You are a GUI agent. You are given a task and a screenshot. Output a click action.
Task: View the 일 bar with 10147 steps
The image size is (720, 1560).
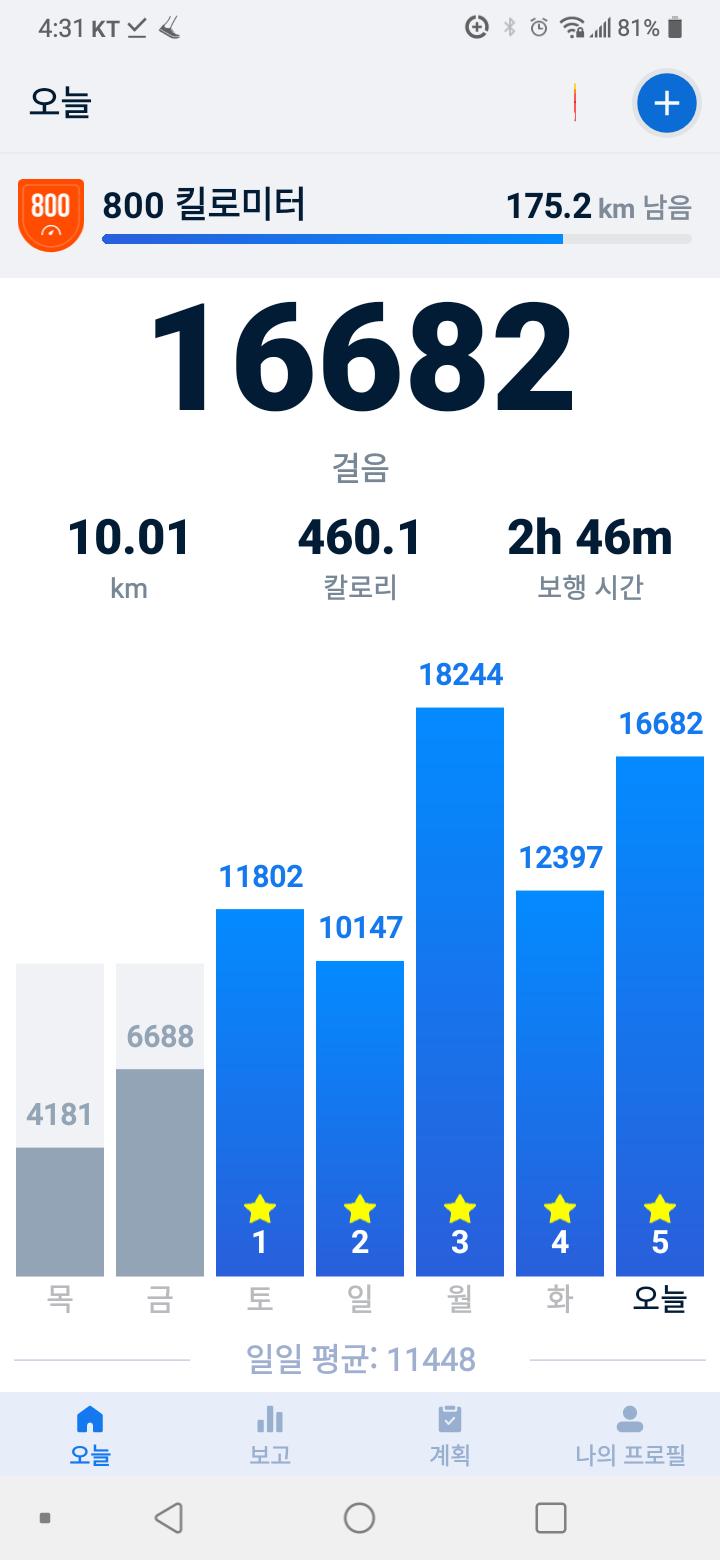tap(360, 1115)
